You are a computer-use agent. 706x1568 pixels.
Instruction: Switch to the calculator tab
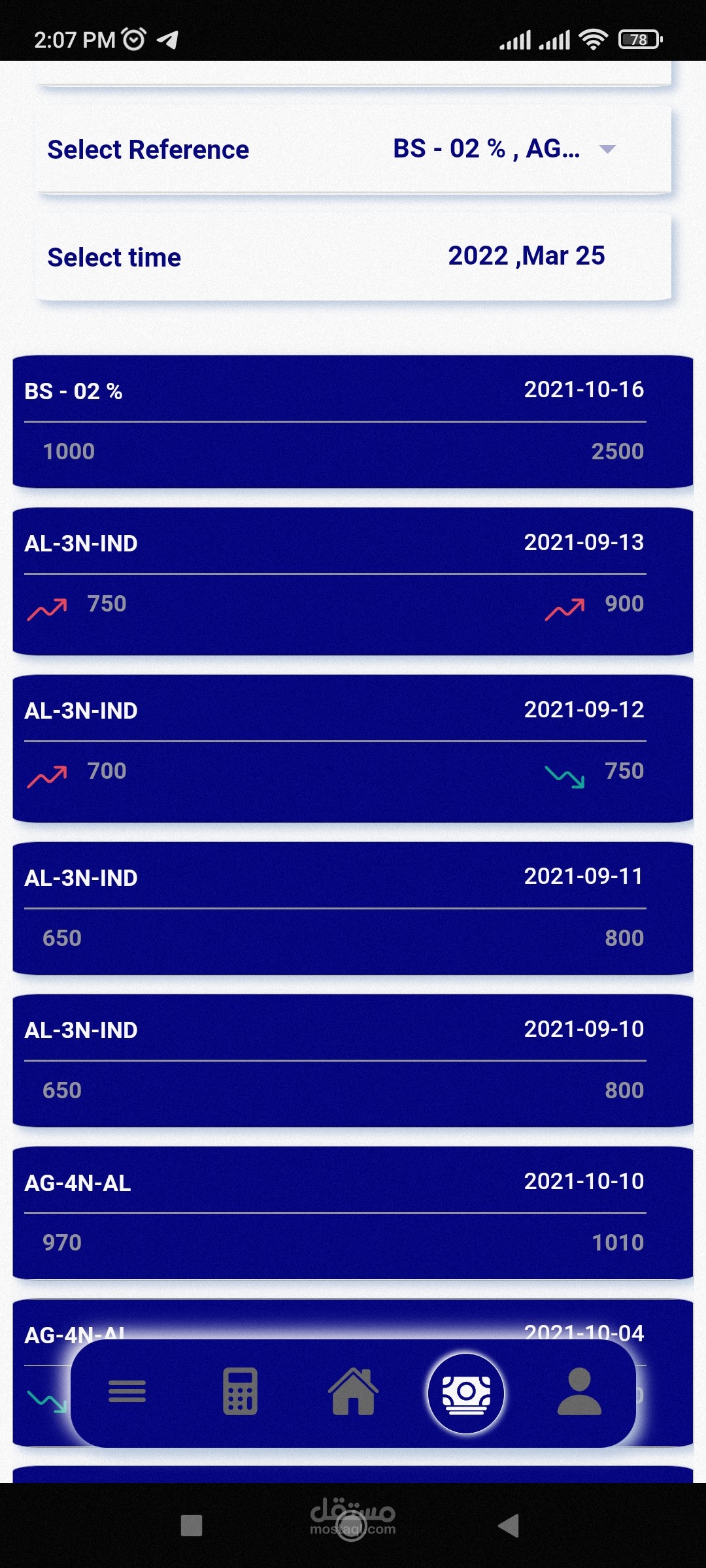coord(240,1392)
